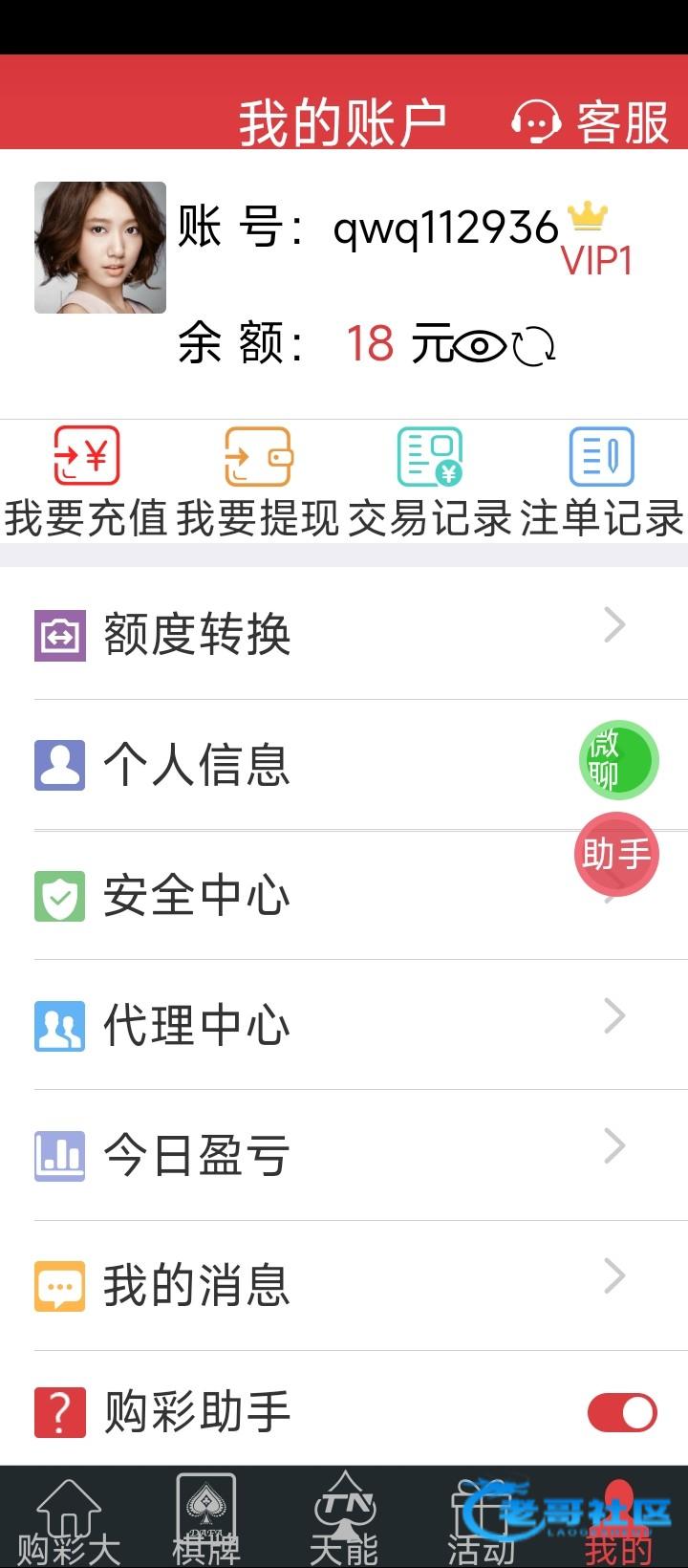Screen dimensions: 688x1568
Task: Open 个人信息 personal info
Action: 287,765
